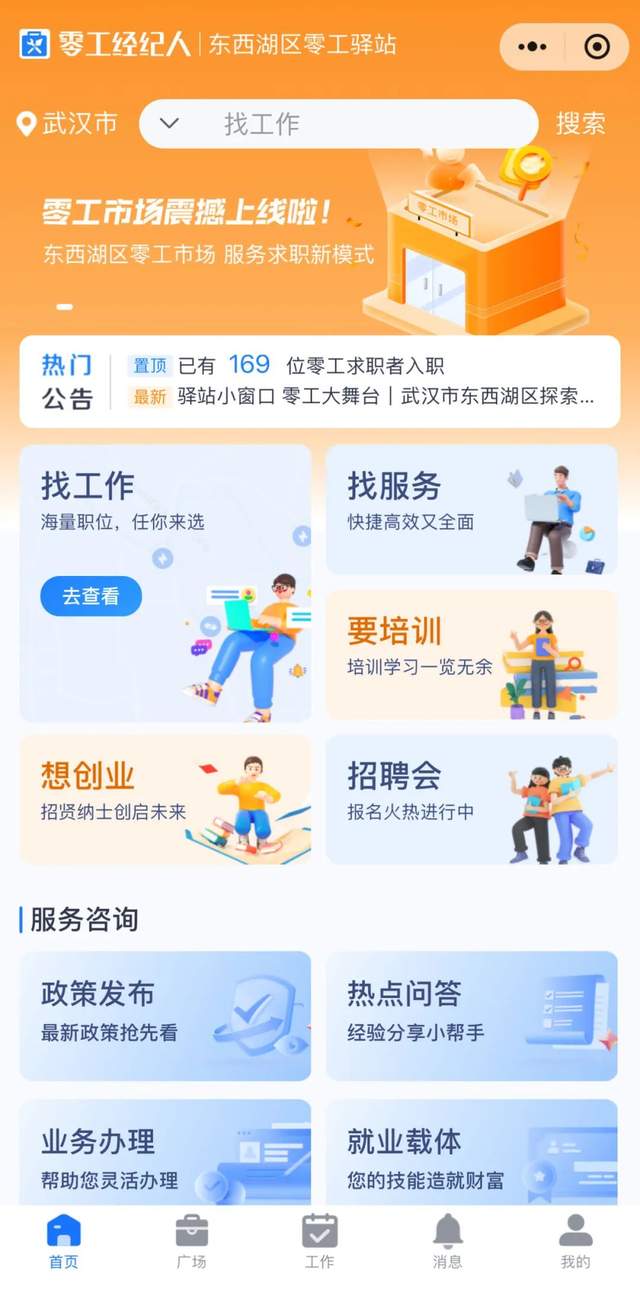Viewport: 640px width, 1293px height.
Task: Open the mini program more options menu
Action: (532, 46)
